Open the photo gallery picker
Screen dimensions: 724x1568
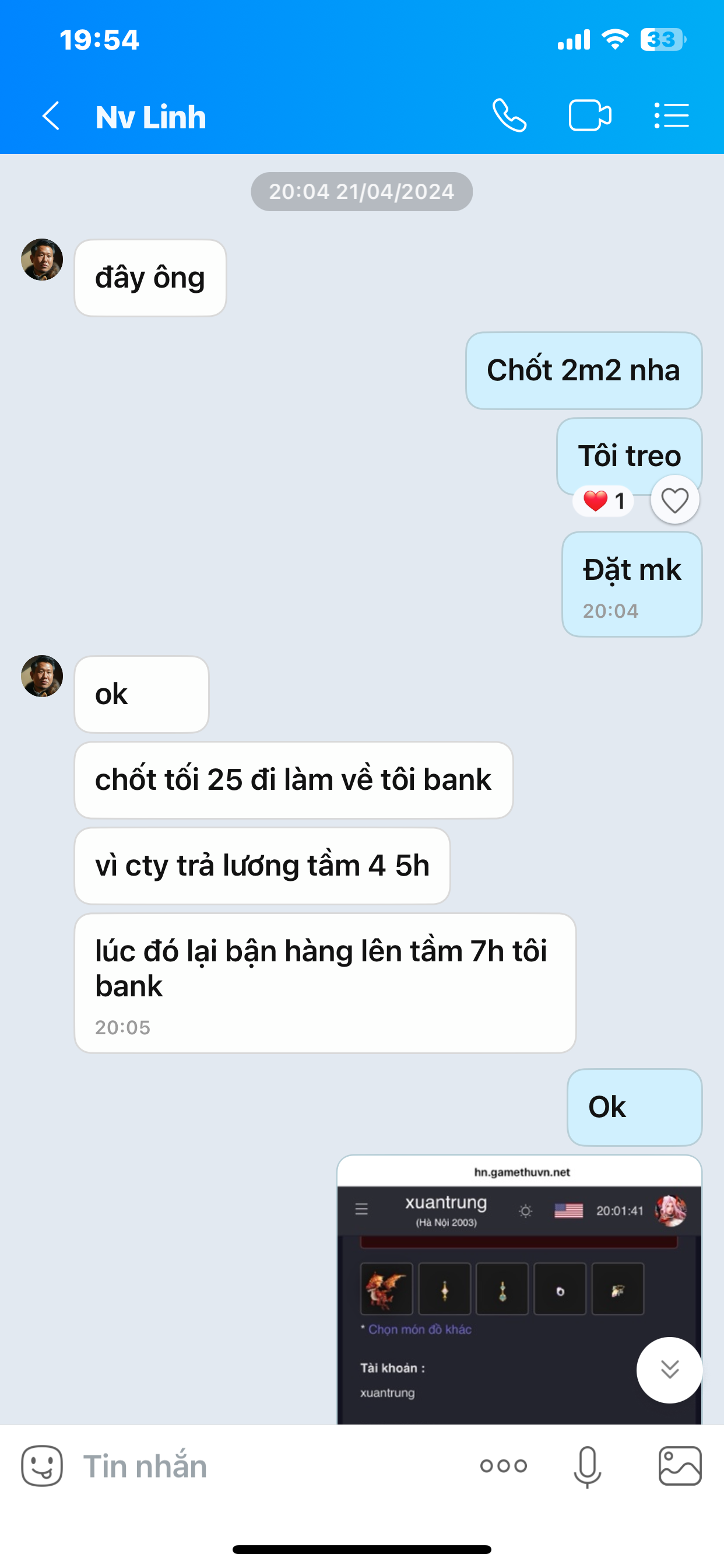tap(680, 1466)
